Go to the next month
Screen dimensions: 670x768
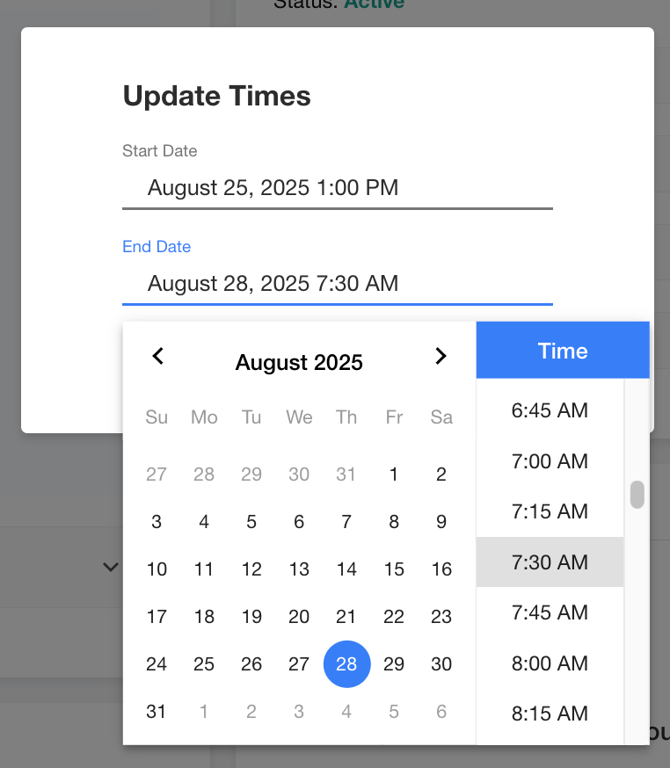point(440,356)
